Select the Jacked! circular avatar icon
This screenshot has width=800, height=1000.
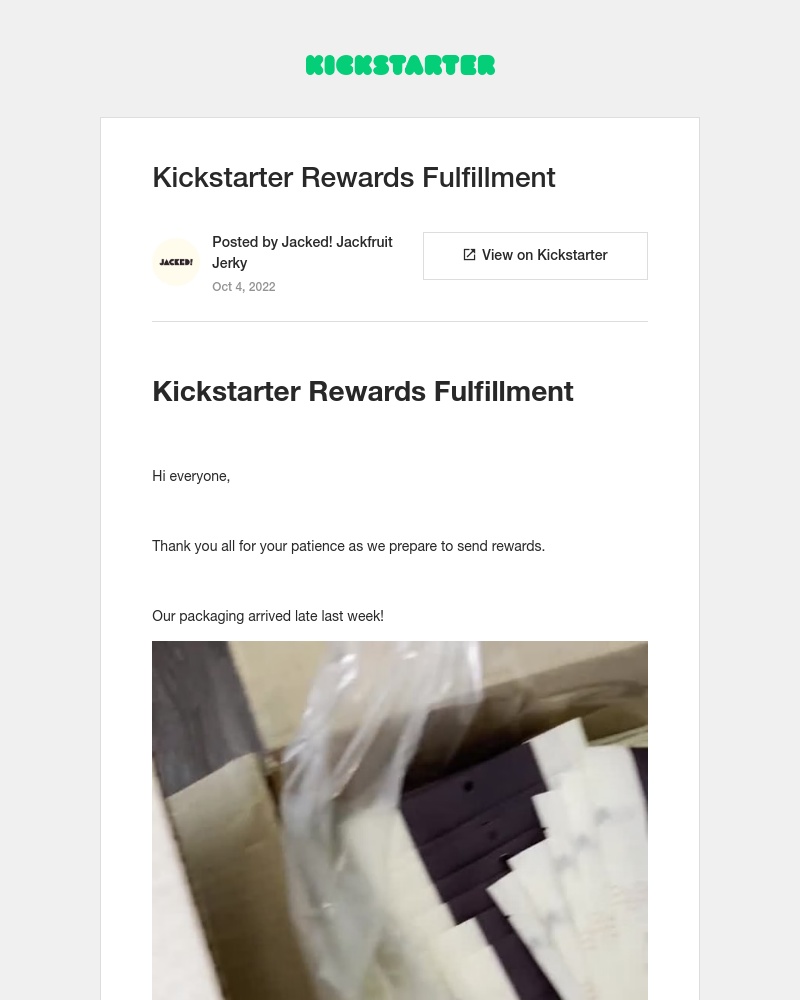click(x=176, y=262)
